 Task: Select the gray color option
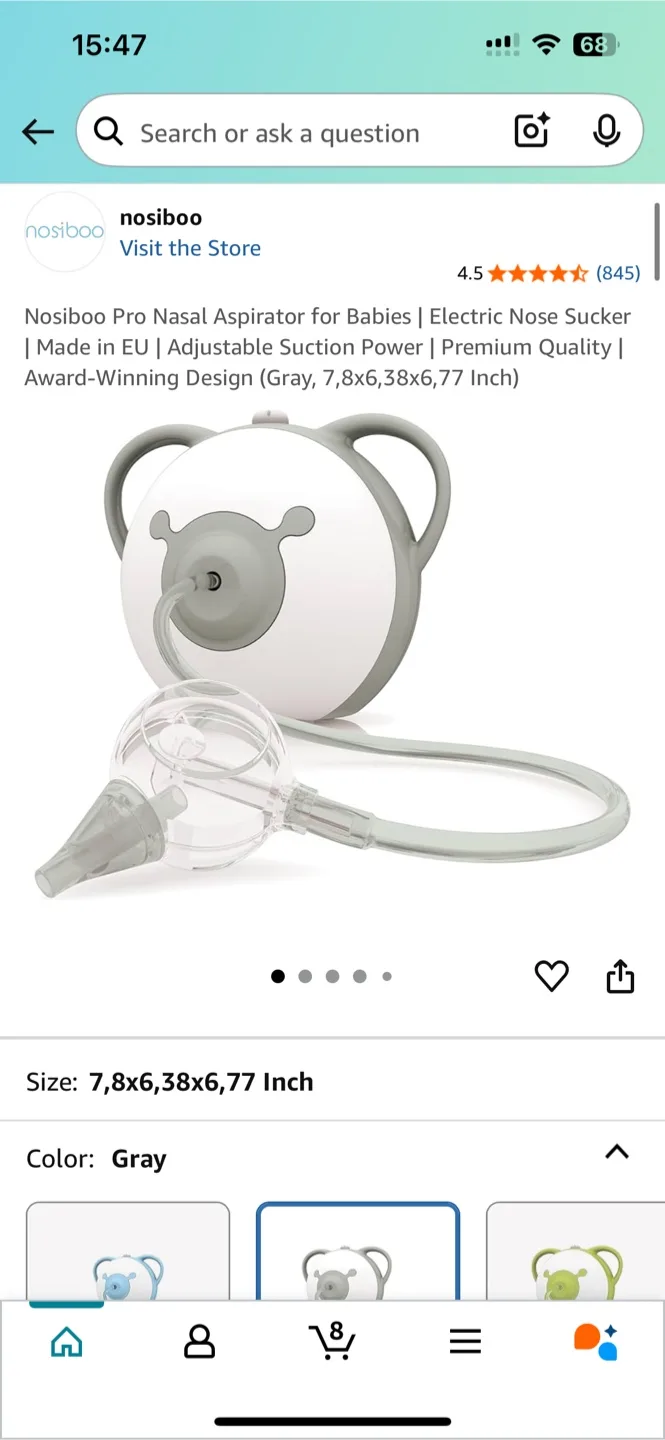tap(358, 1252)
